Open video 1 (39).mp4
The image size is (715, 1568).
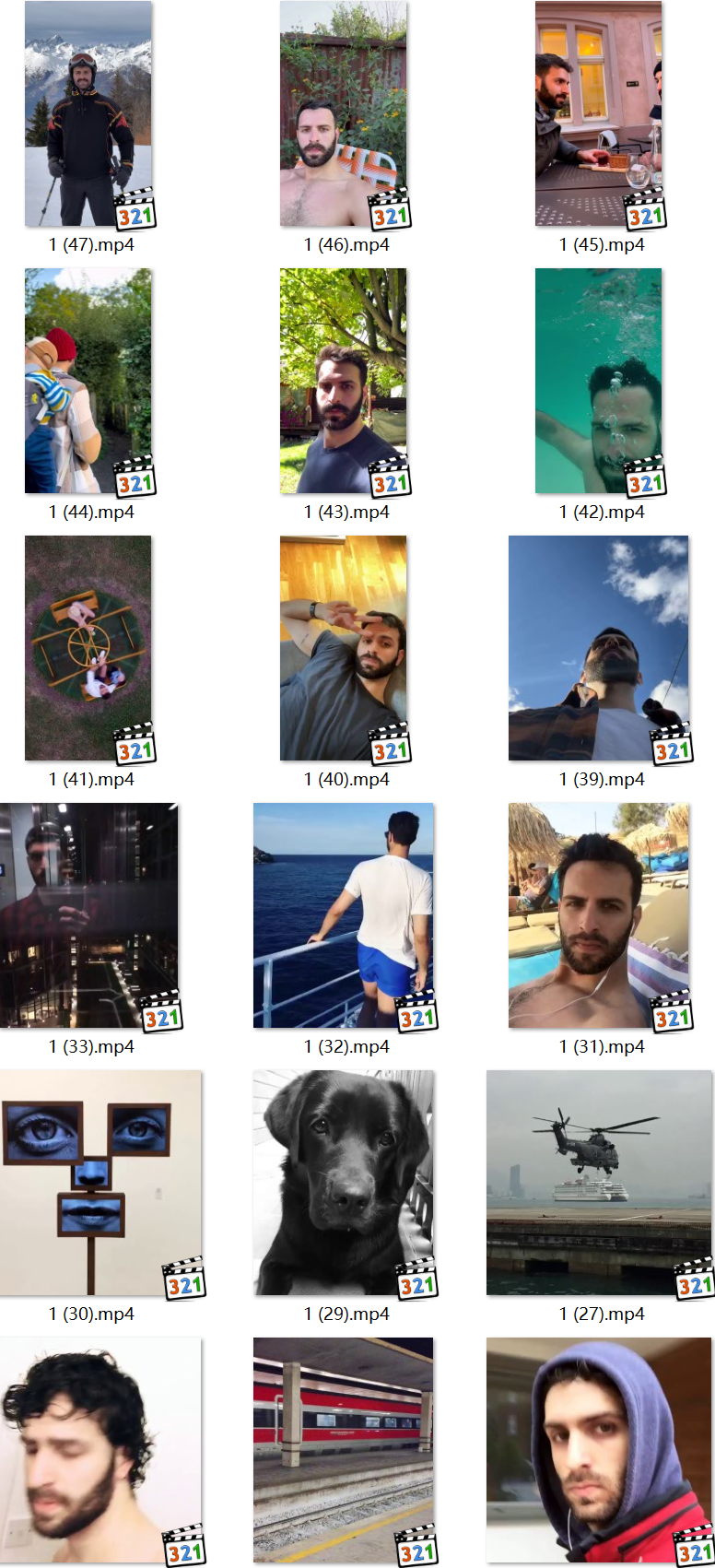pos(599,648)
